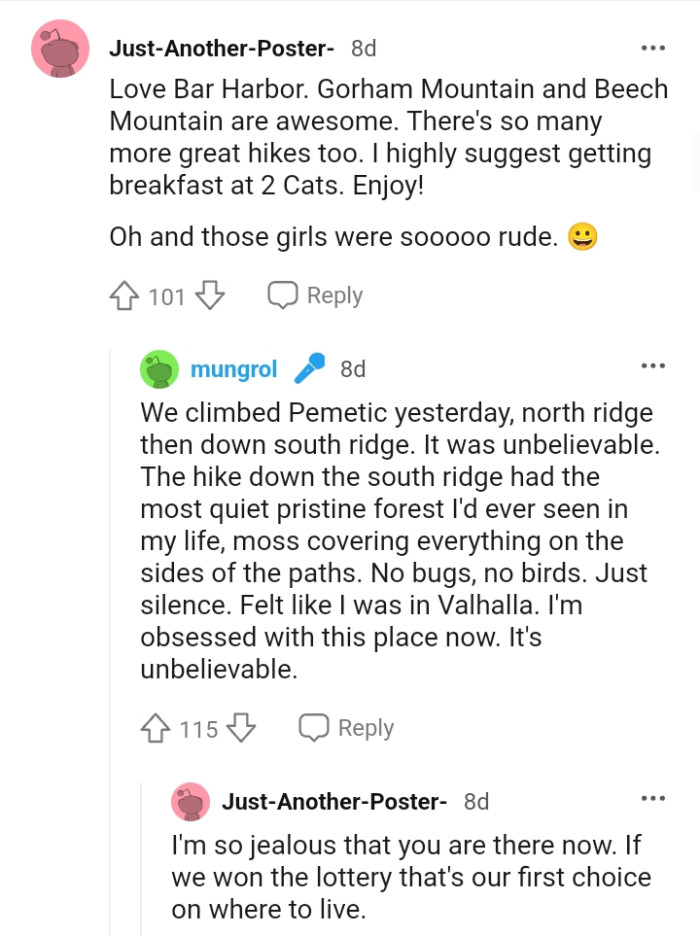Open overflow menu on the lottery comment

tap(652, 799)
